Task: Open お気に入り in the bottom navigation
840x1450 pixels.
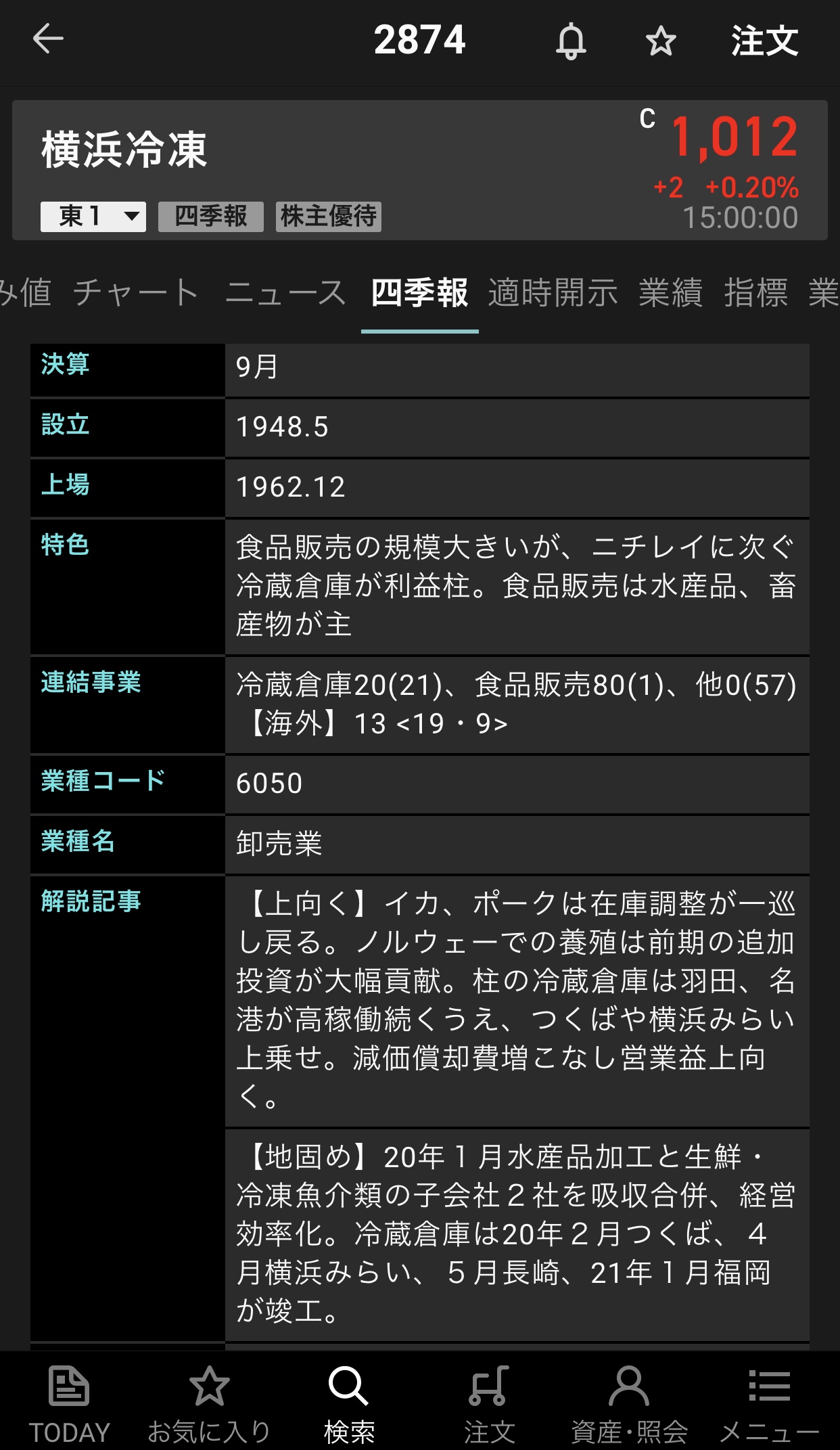Action: [209, 1403]
